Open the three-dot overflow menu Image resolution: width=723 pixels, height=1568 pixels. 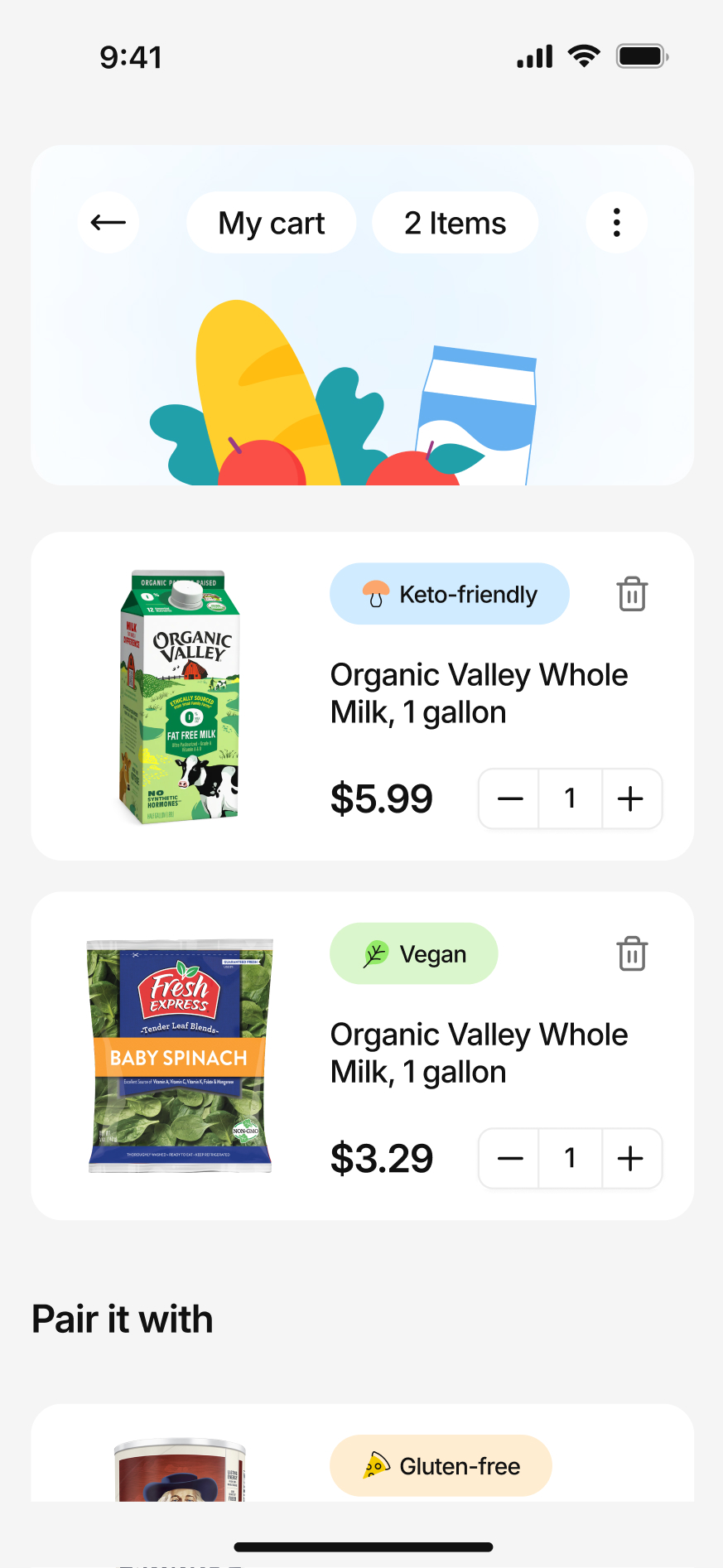click(616, 223)
